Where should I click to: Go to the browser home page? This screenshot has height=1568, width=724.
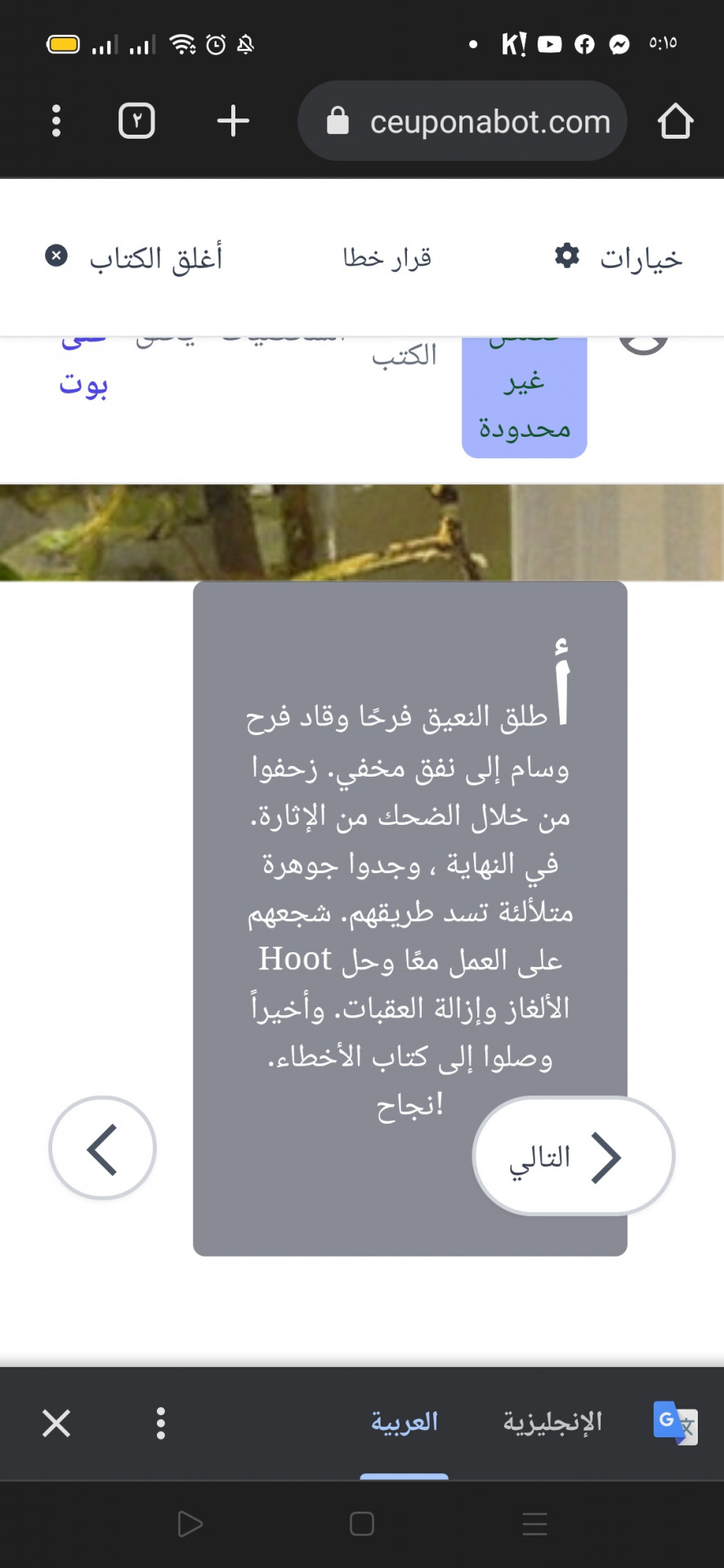click(x=675, y=121)
